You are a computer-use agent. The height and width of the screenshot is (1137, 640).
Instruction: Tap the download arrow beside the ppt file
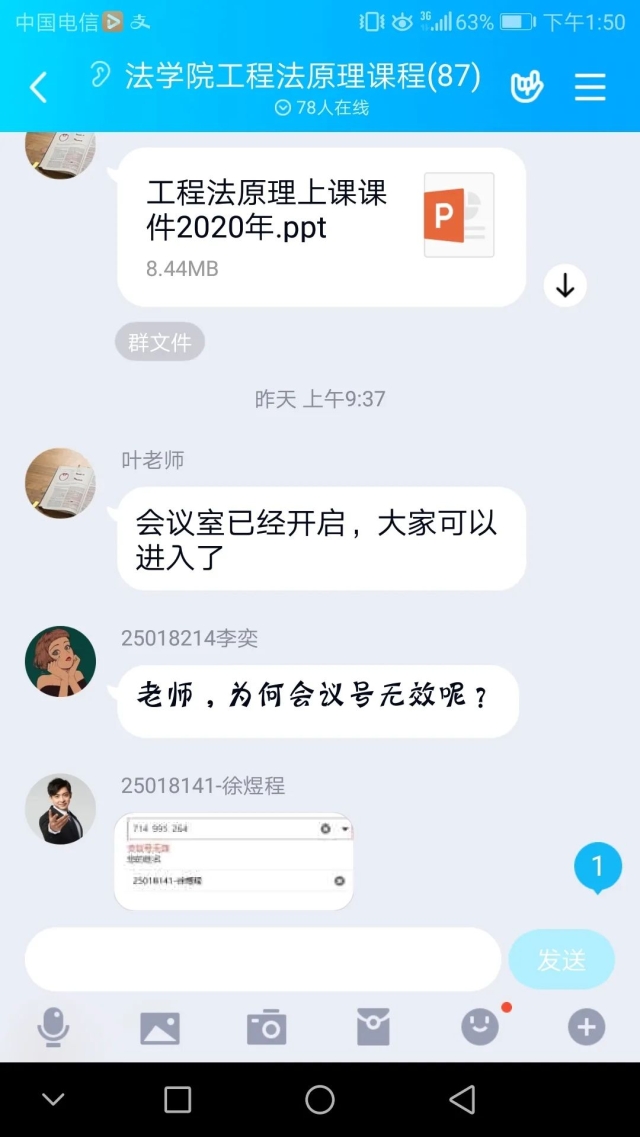565,287
